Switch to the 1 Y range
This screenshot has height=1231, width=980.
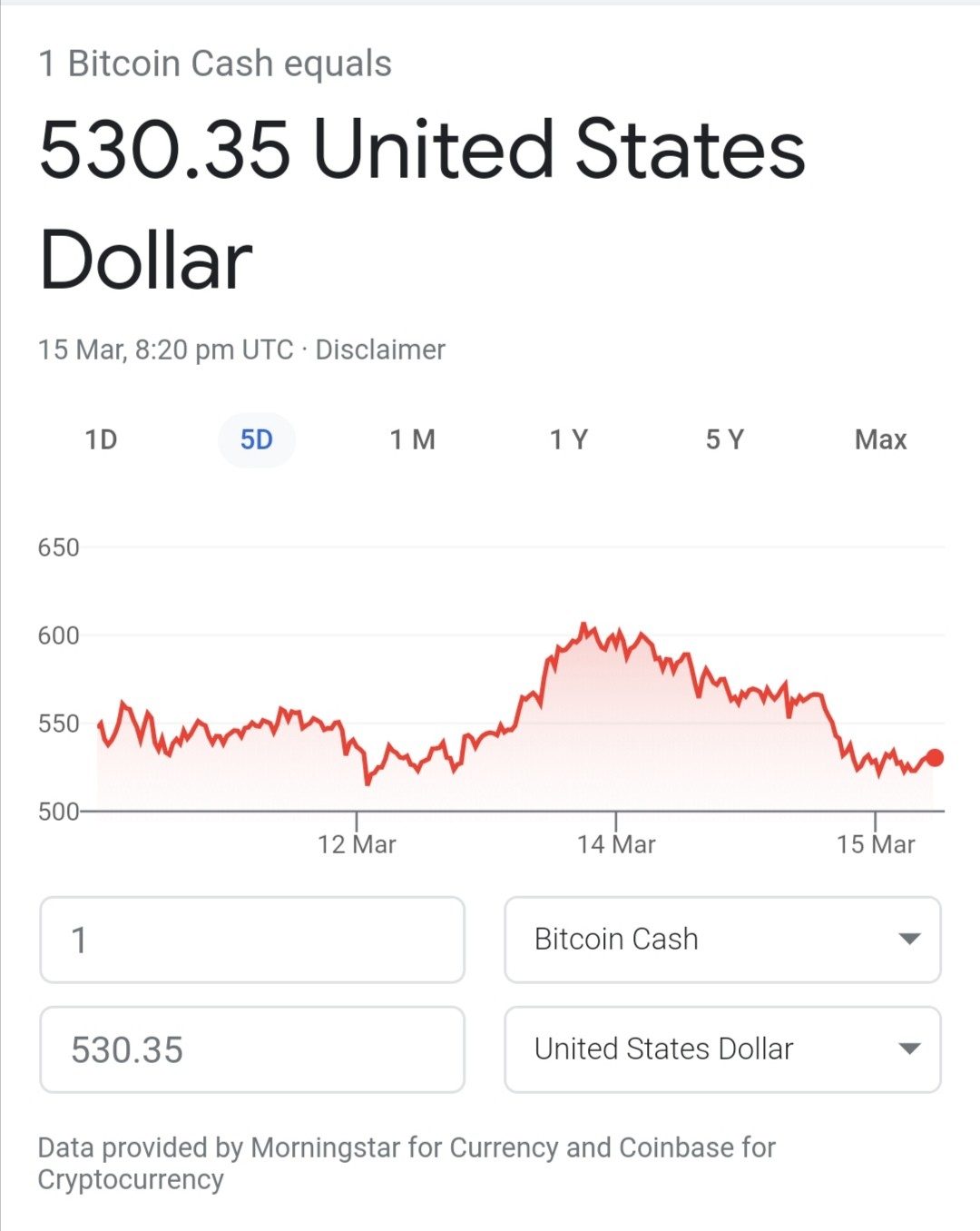tap(569, 440)
